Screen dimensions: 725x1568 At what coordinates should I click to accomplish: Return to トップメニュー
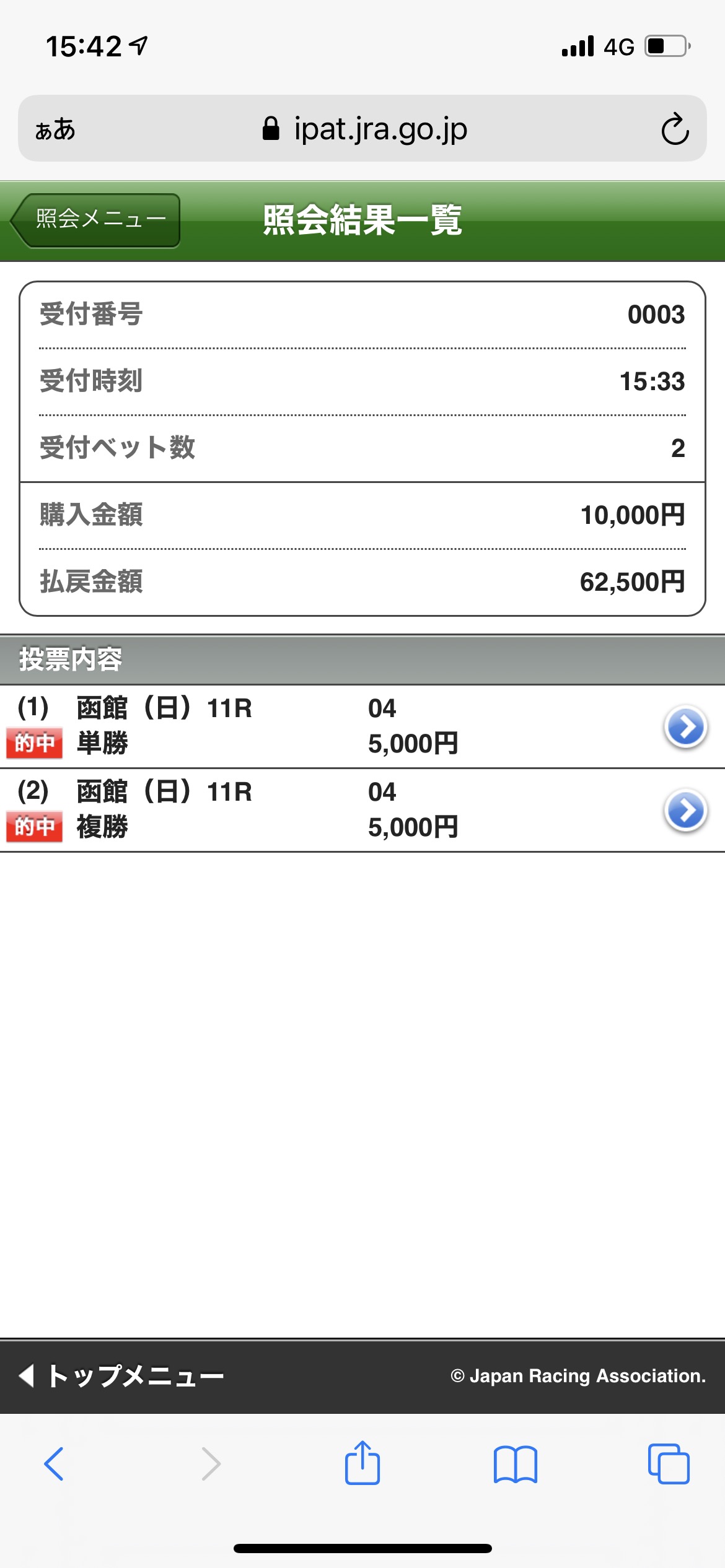coord(123,1376)
